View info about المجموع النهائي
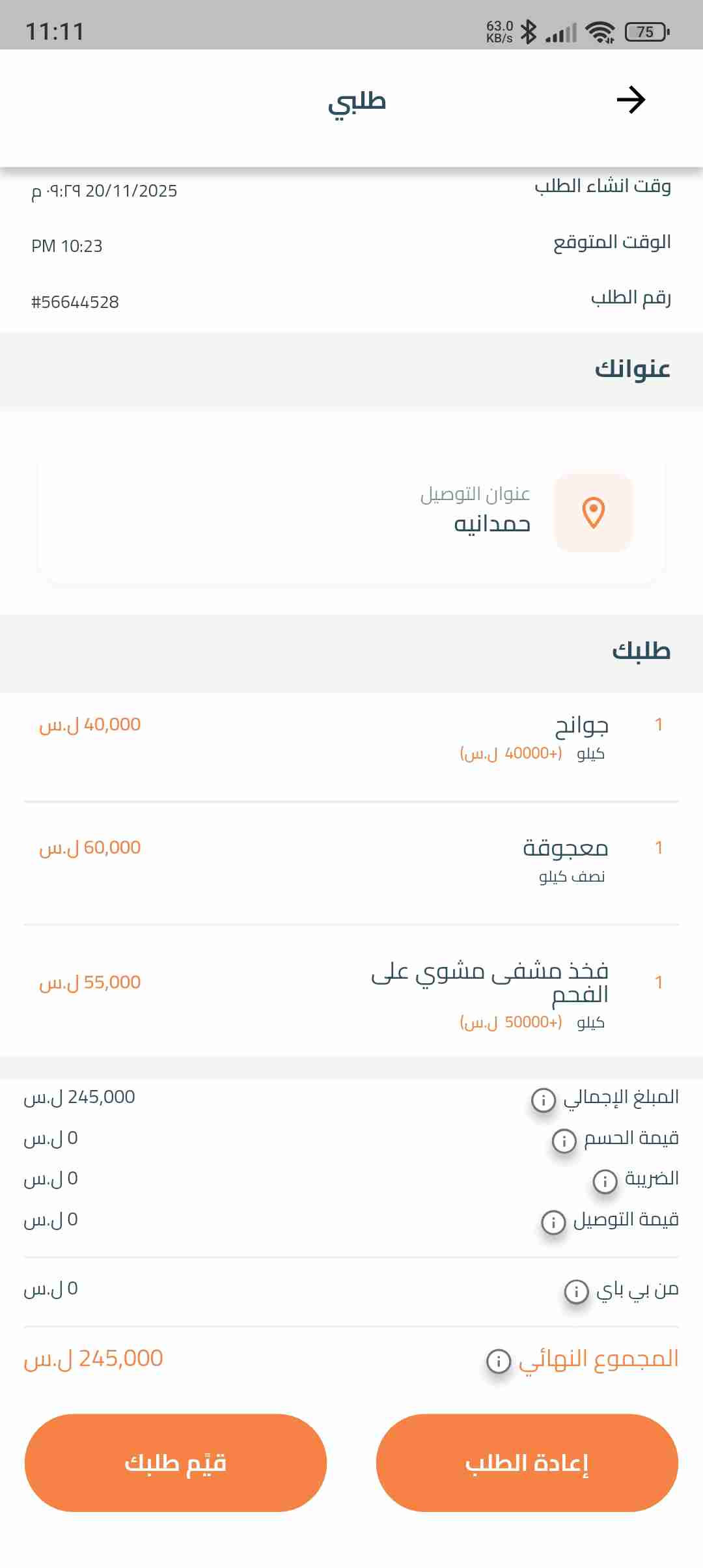Screen dimensions: 703x1568 (x=499, y=1361)
